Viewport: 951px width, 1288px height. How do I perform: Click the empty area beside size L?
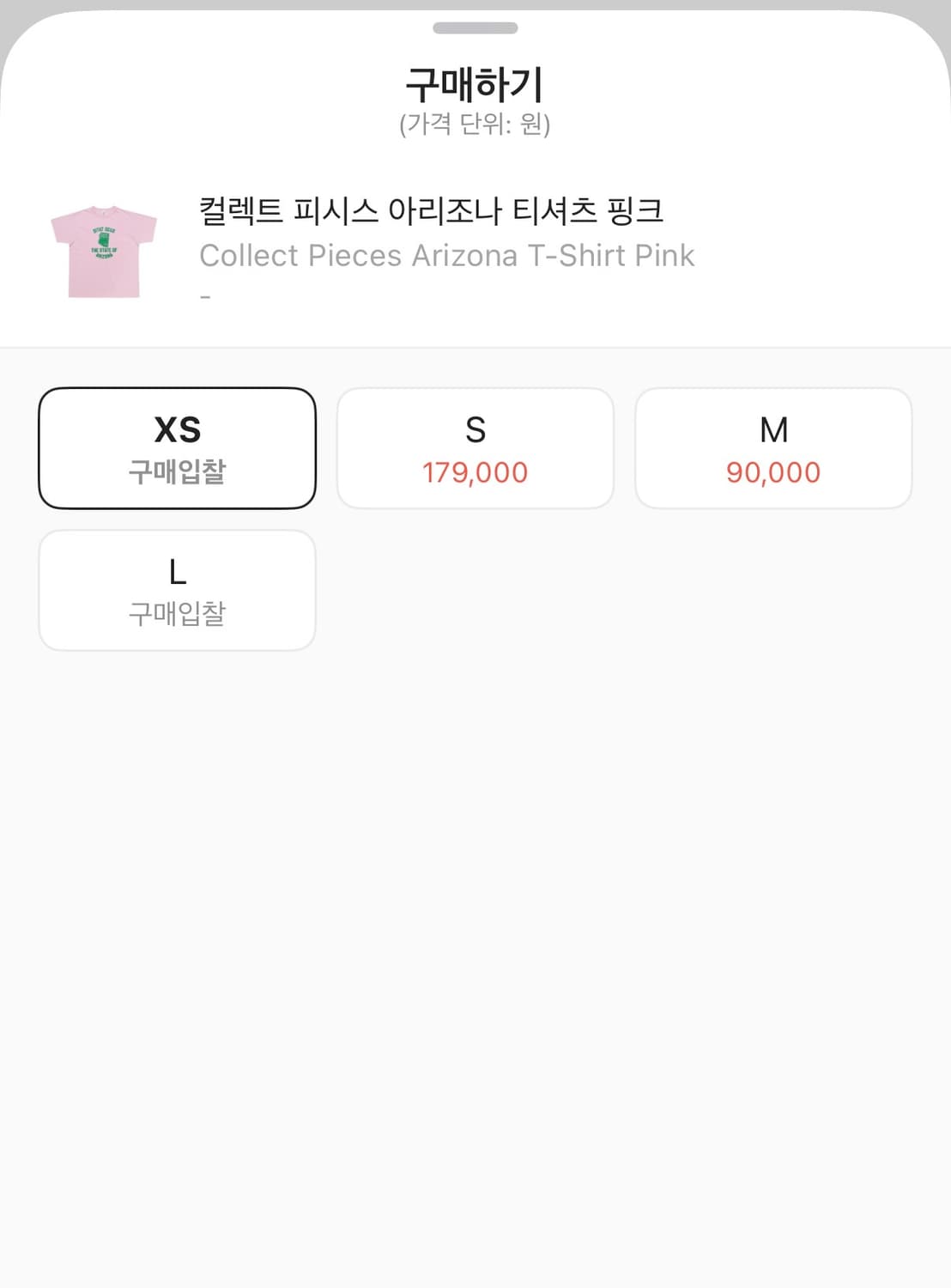tap(601, 590)
